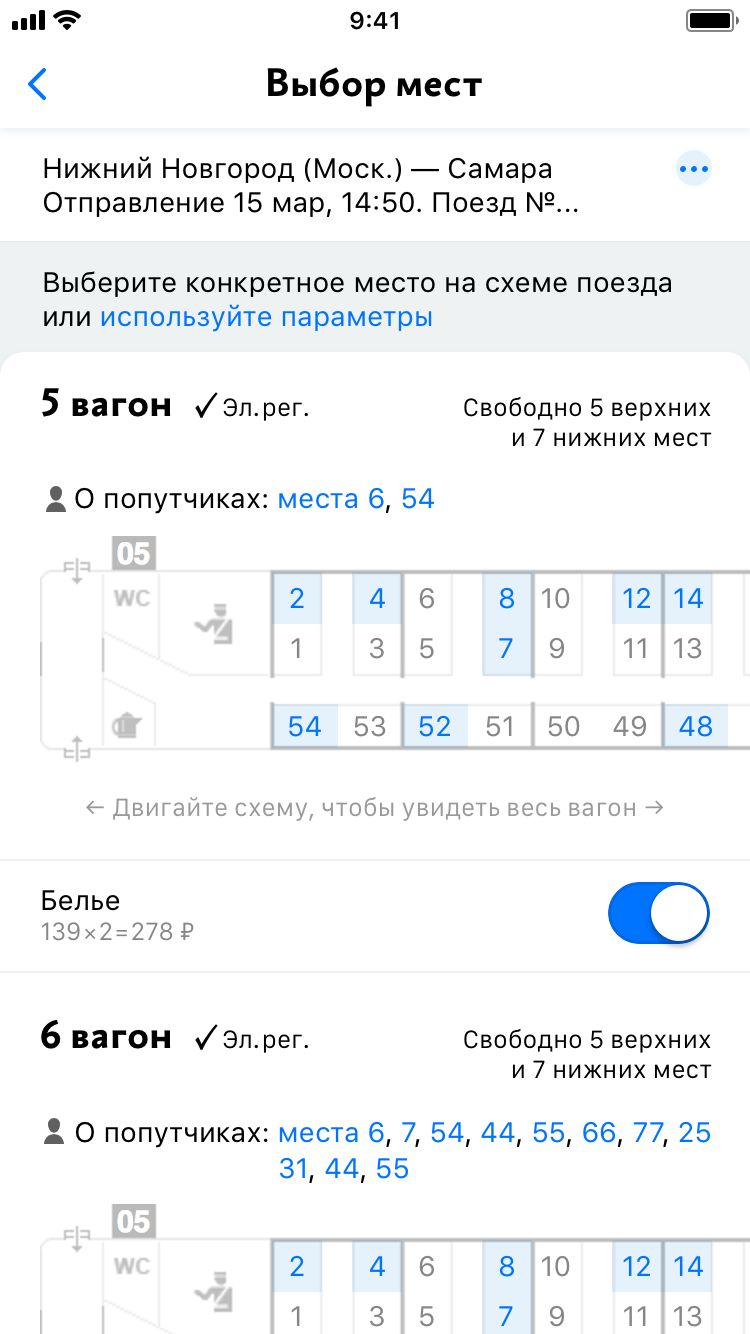
Task: Select seat 2 in wagon 5
Action: tap(297, 598)
